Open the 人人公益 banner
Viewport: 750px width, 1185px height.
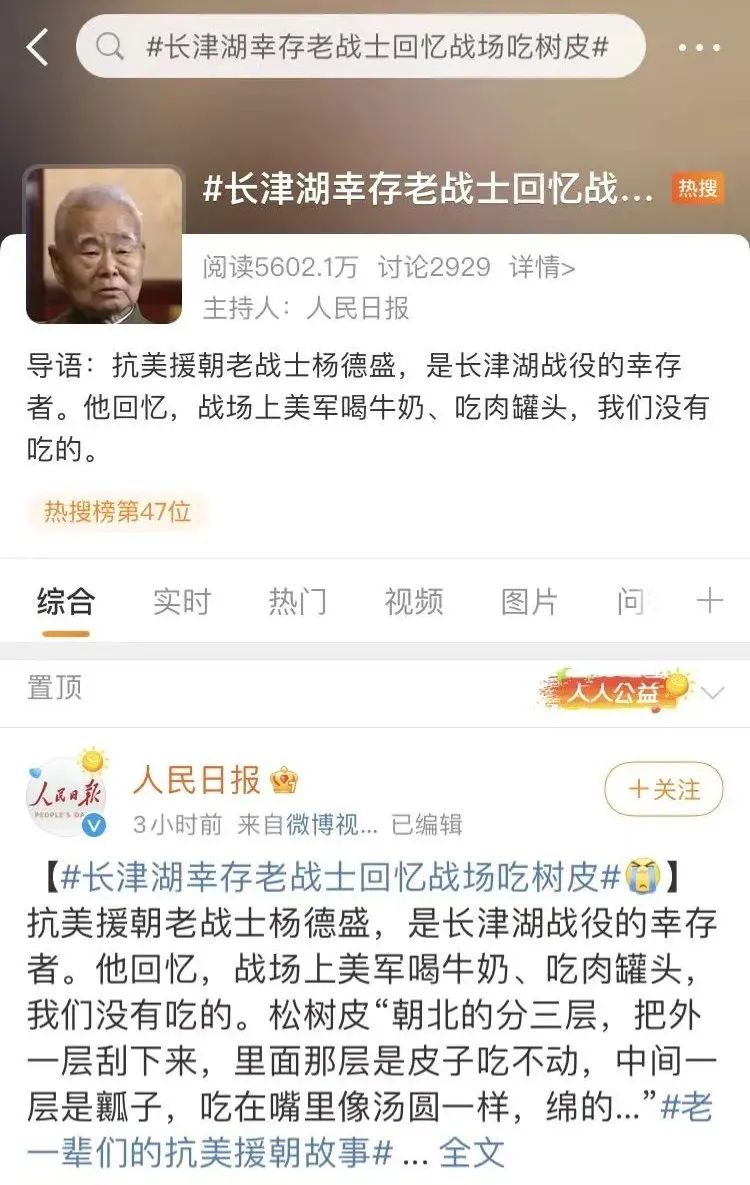(614, 690)
